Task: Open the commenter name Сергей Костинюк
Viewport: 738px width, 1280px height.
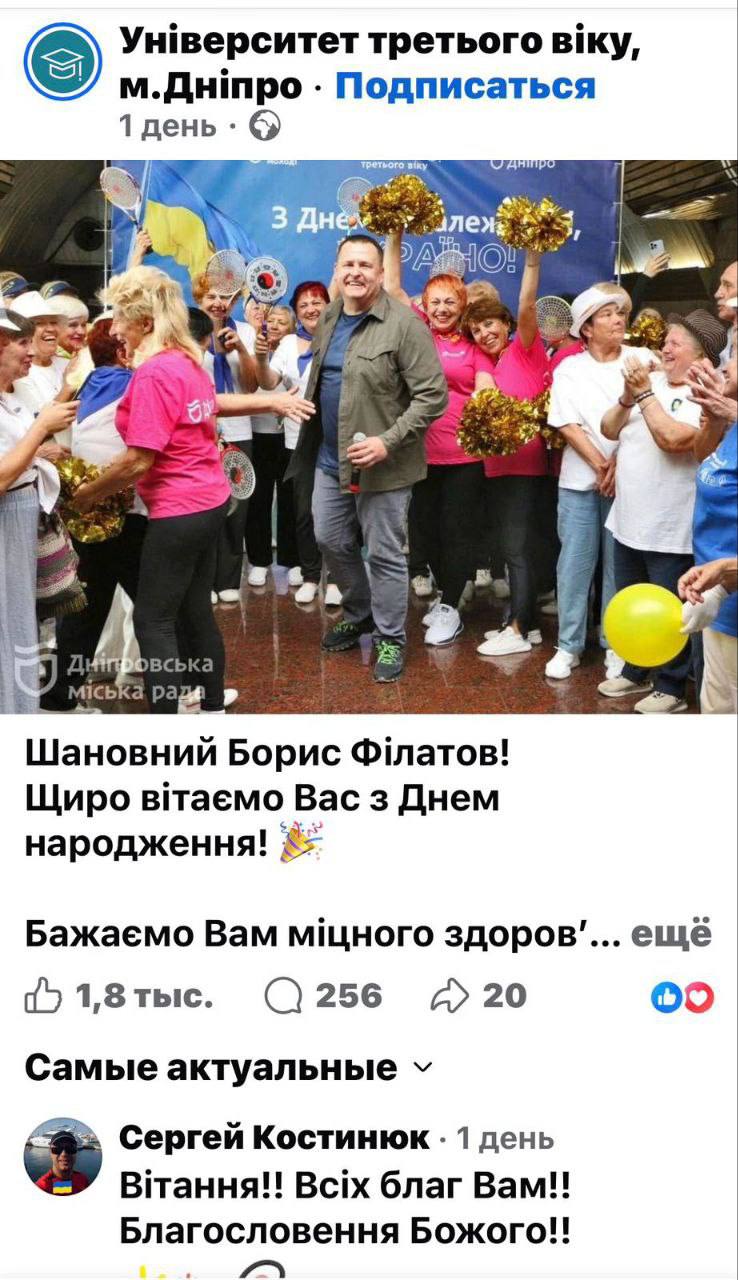Action: pyautogui.click(x=274, y=1138)
